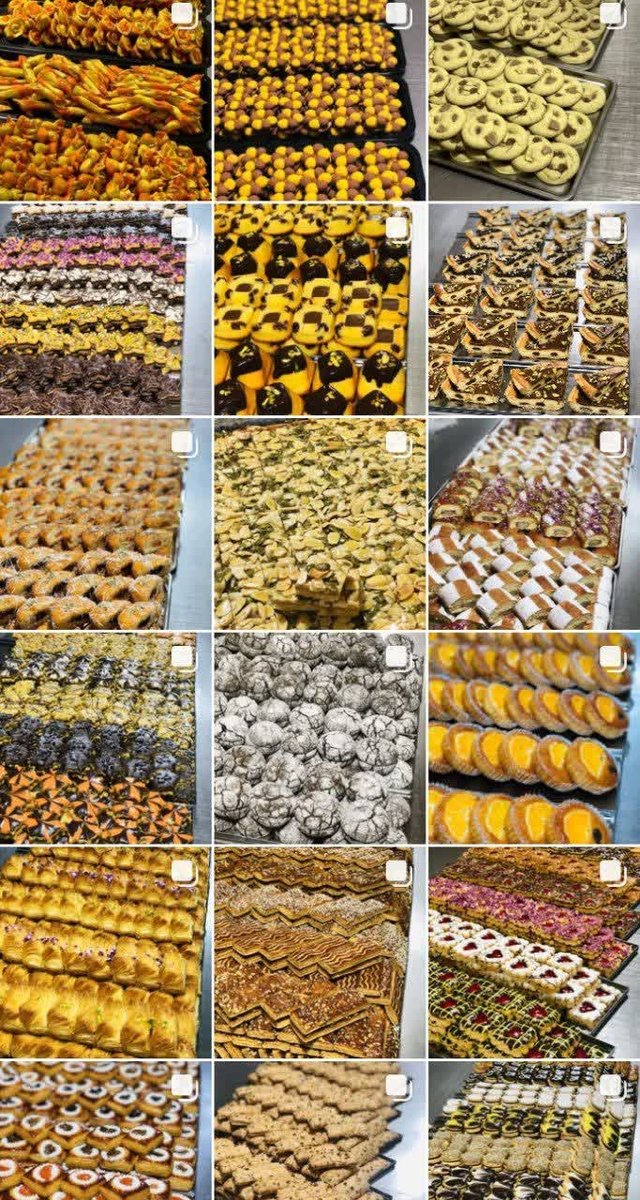The width and height of the screenshot is (640, 1200).
Task: Open the red jam-filled cookies with pink topping post
Action: click(533, 952)
